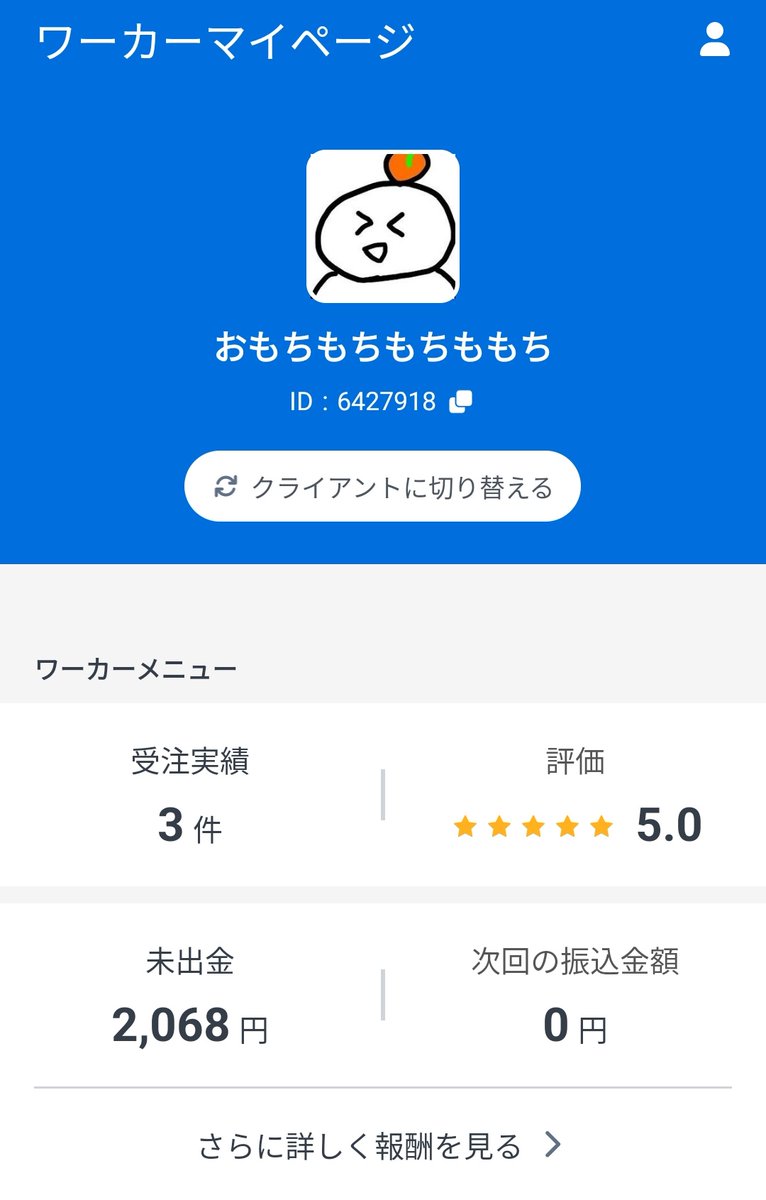Click the fourth star in the rating display
The height and width of the screenshot is (1200, 766).
[566, 825]
